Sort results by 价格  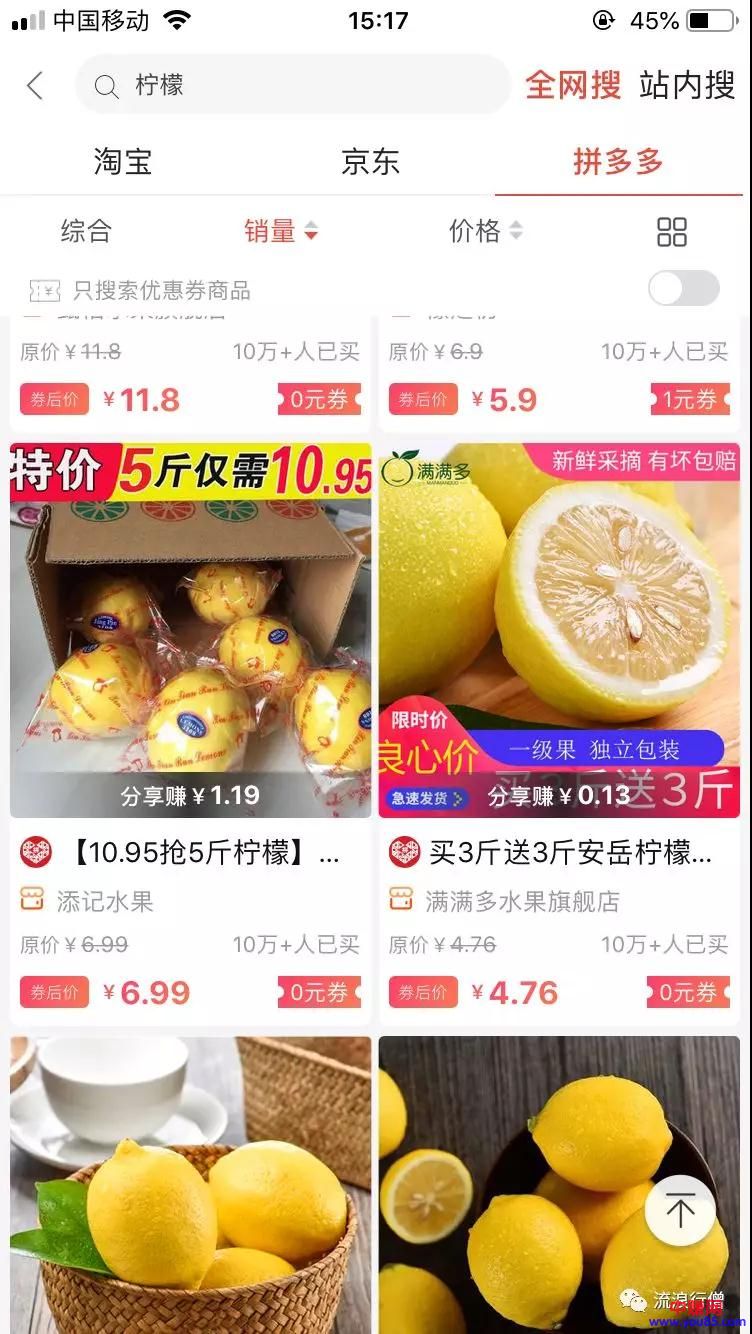click(x=485, y=232)
